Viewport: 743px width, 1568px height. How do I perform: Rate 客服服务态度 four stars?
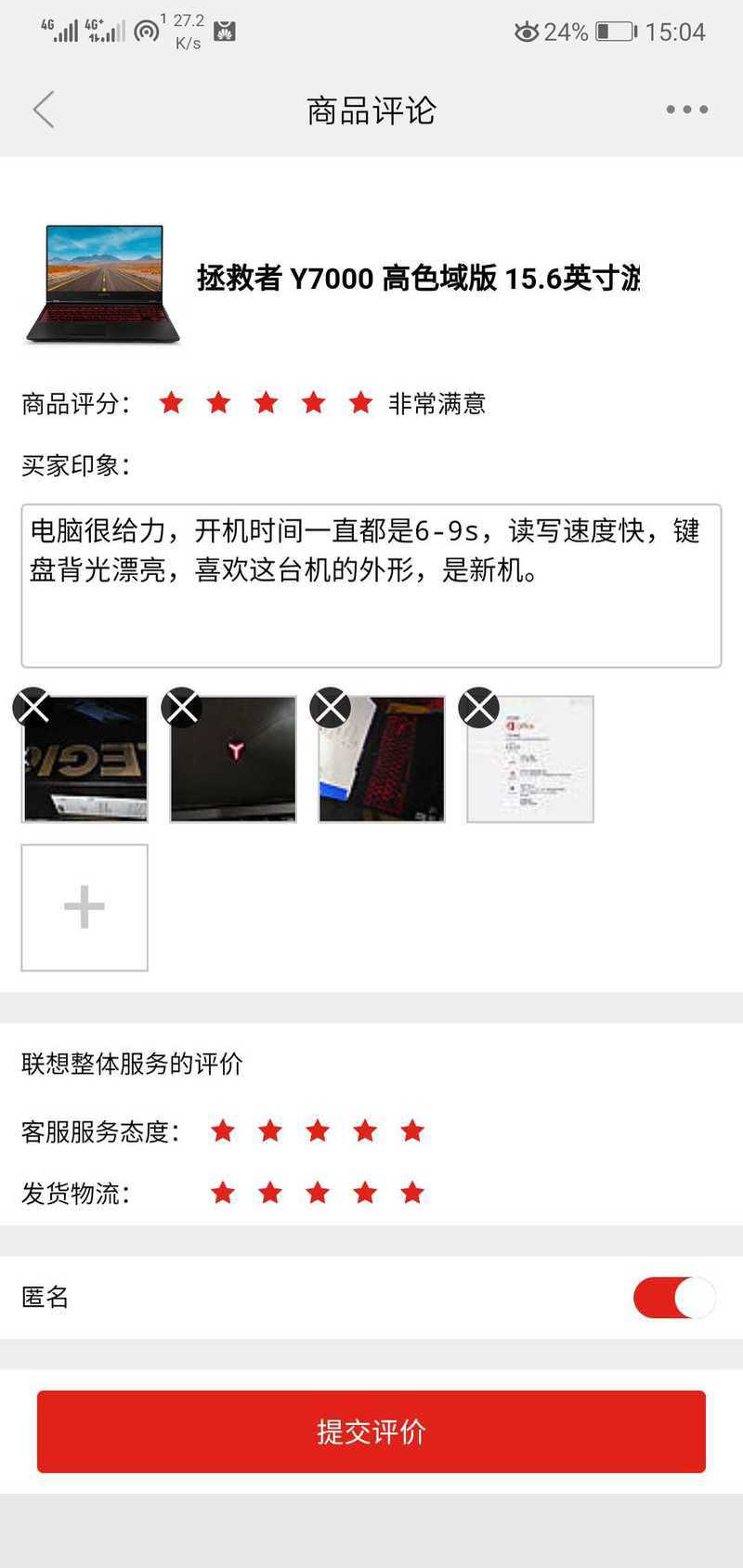[365, 1130]
